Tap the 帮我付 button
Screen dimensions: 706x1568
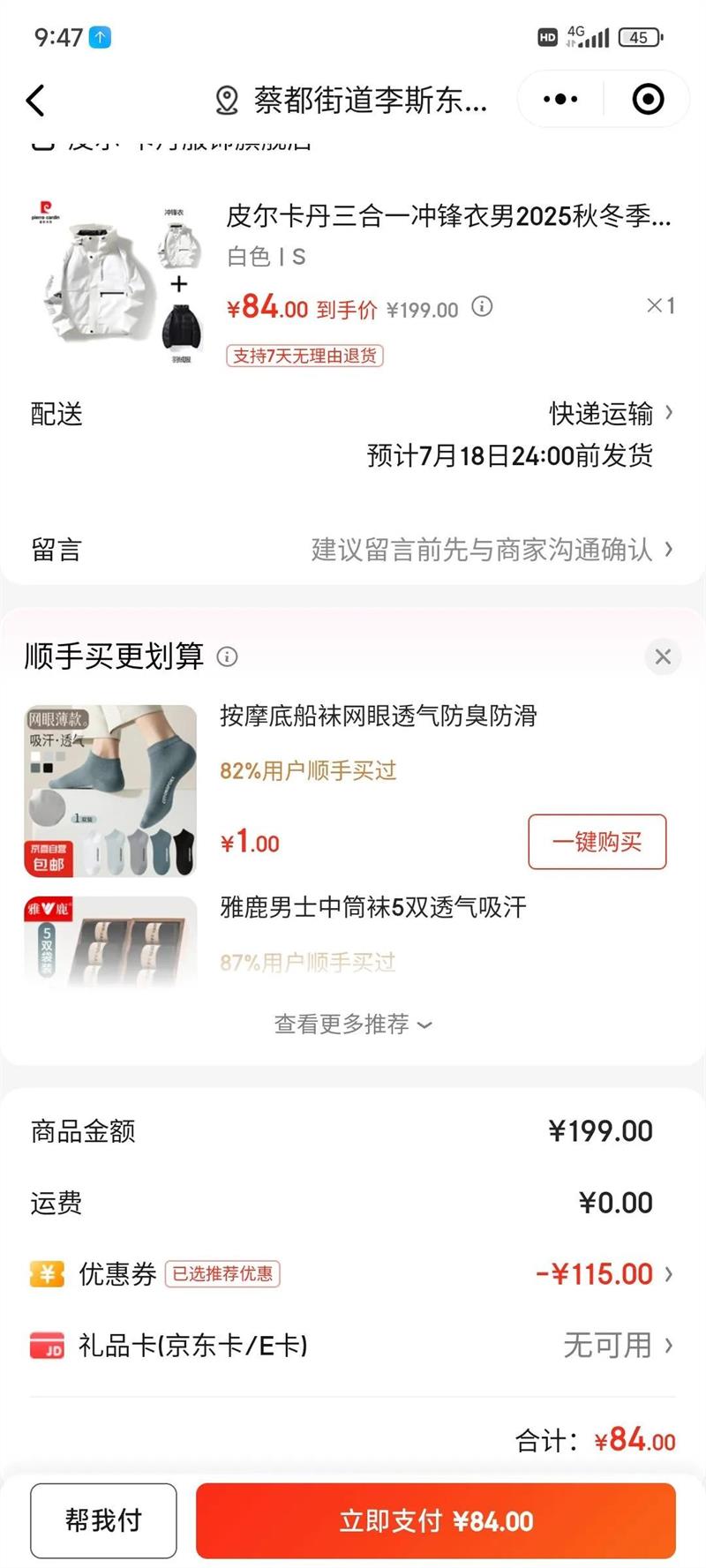point(103,1520)
